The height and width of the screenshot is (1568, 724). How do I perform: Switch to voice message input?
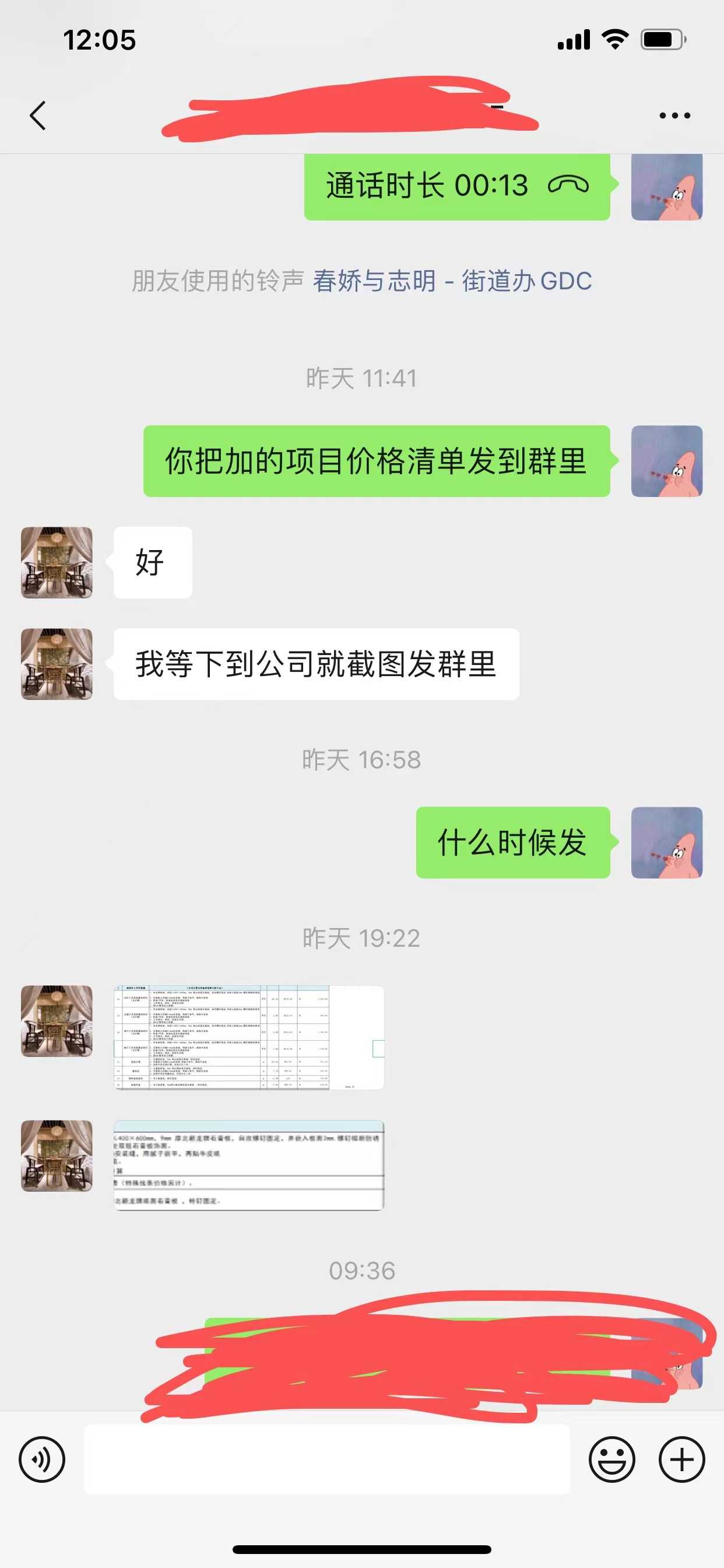(x=41, y=1459)
